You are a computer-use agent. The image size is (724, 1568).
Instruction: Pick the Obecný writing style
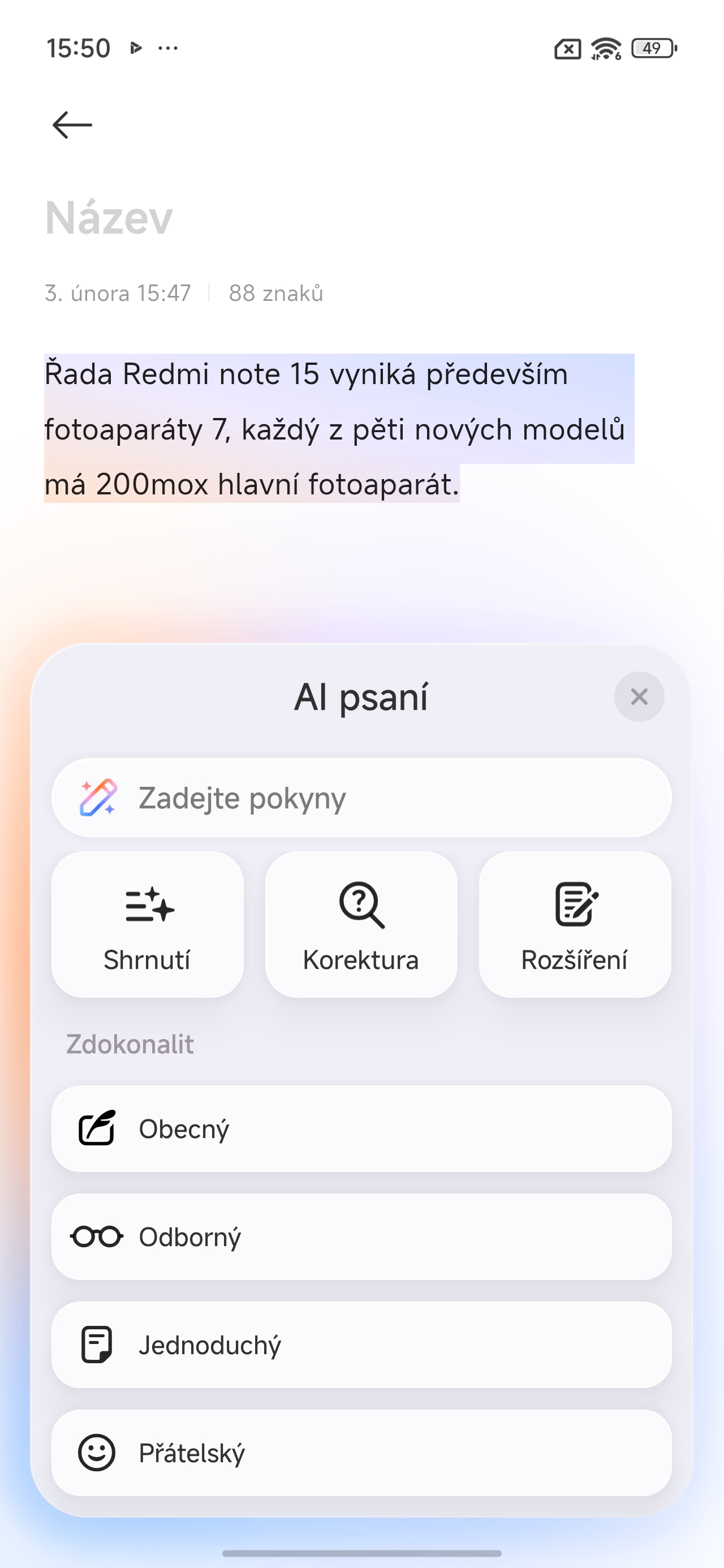point(361,1128)
